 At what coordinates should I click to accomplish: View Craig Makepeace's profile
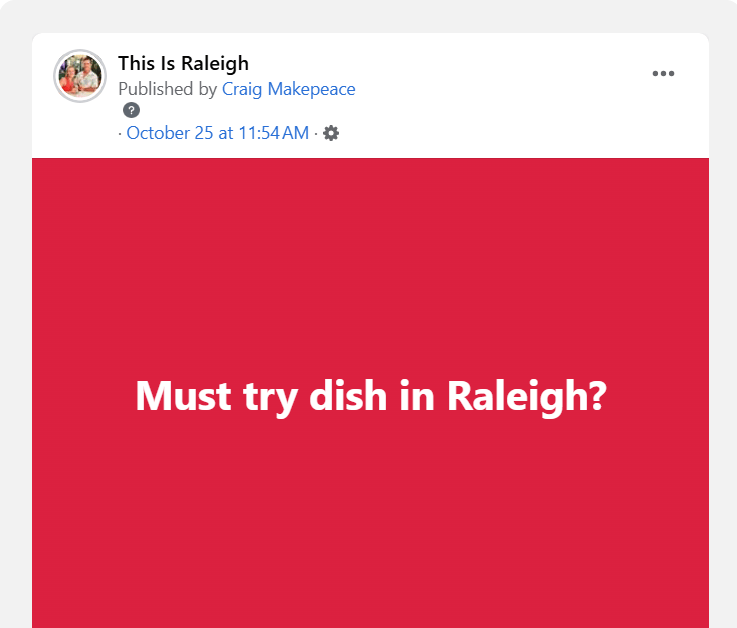[x=288, y=89]
